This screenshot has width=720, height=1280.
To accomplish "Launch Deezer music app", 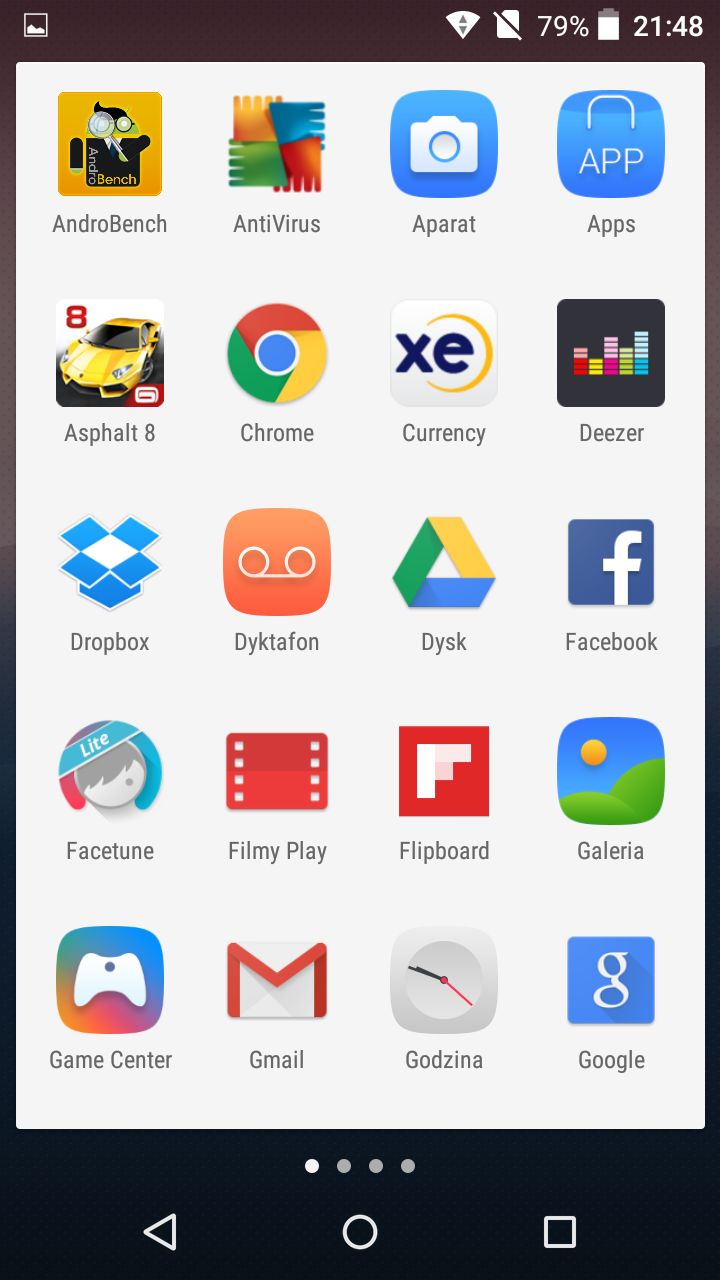I will [611, 354].
